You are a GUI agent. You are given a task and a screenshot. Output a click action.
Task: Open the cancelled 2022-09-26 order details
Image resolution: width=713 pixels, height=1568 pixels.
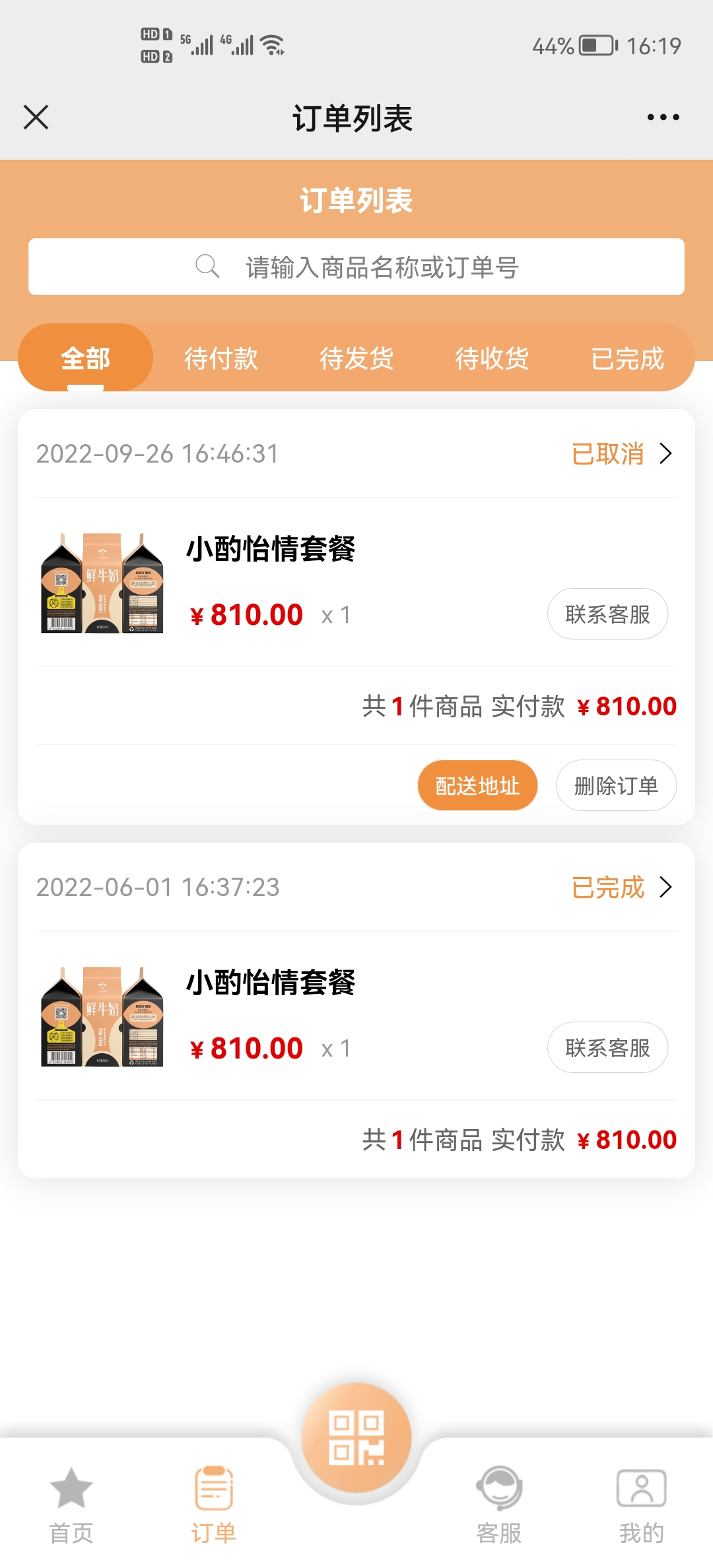pos(621,454)
